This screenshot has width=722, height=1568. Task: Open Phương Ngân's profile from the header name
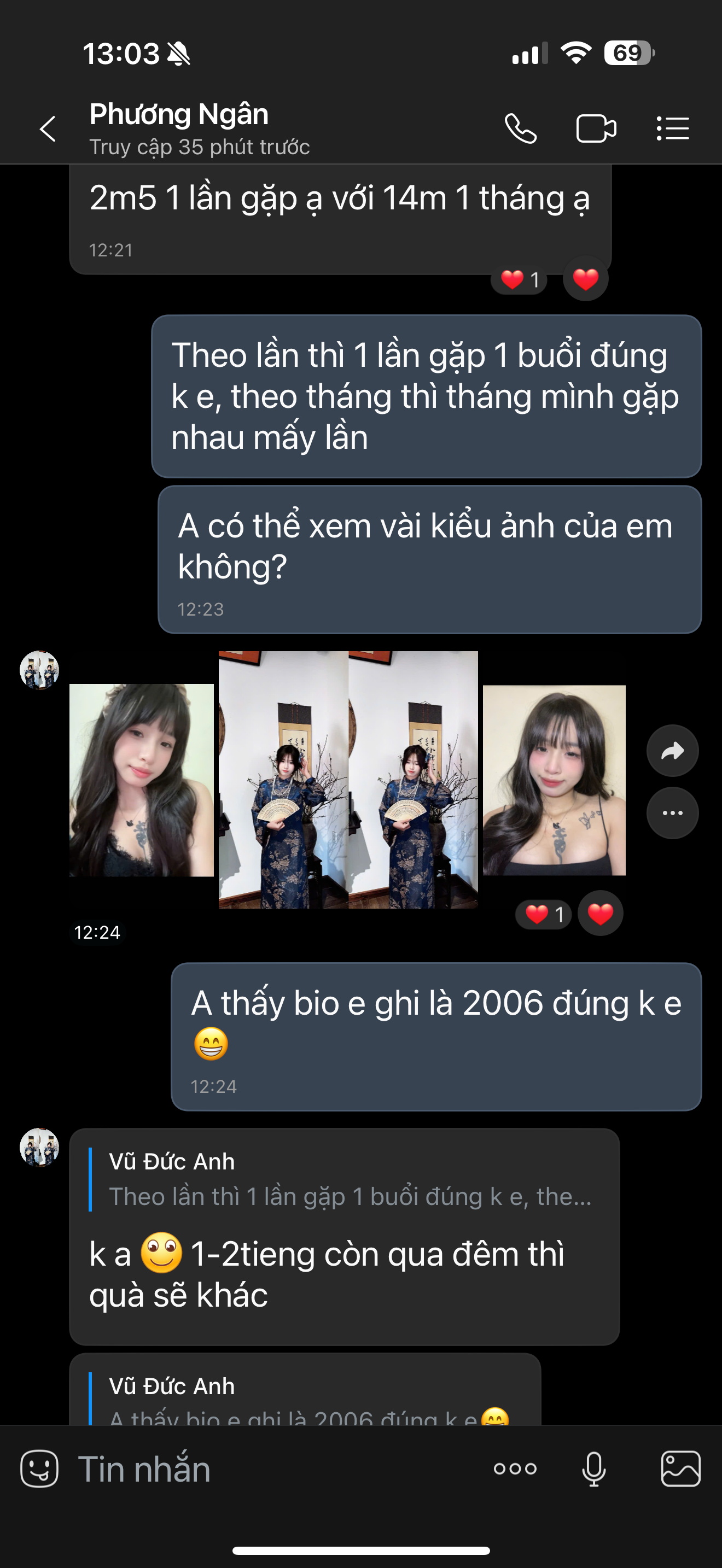(179, 115)
